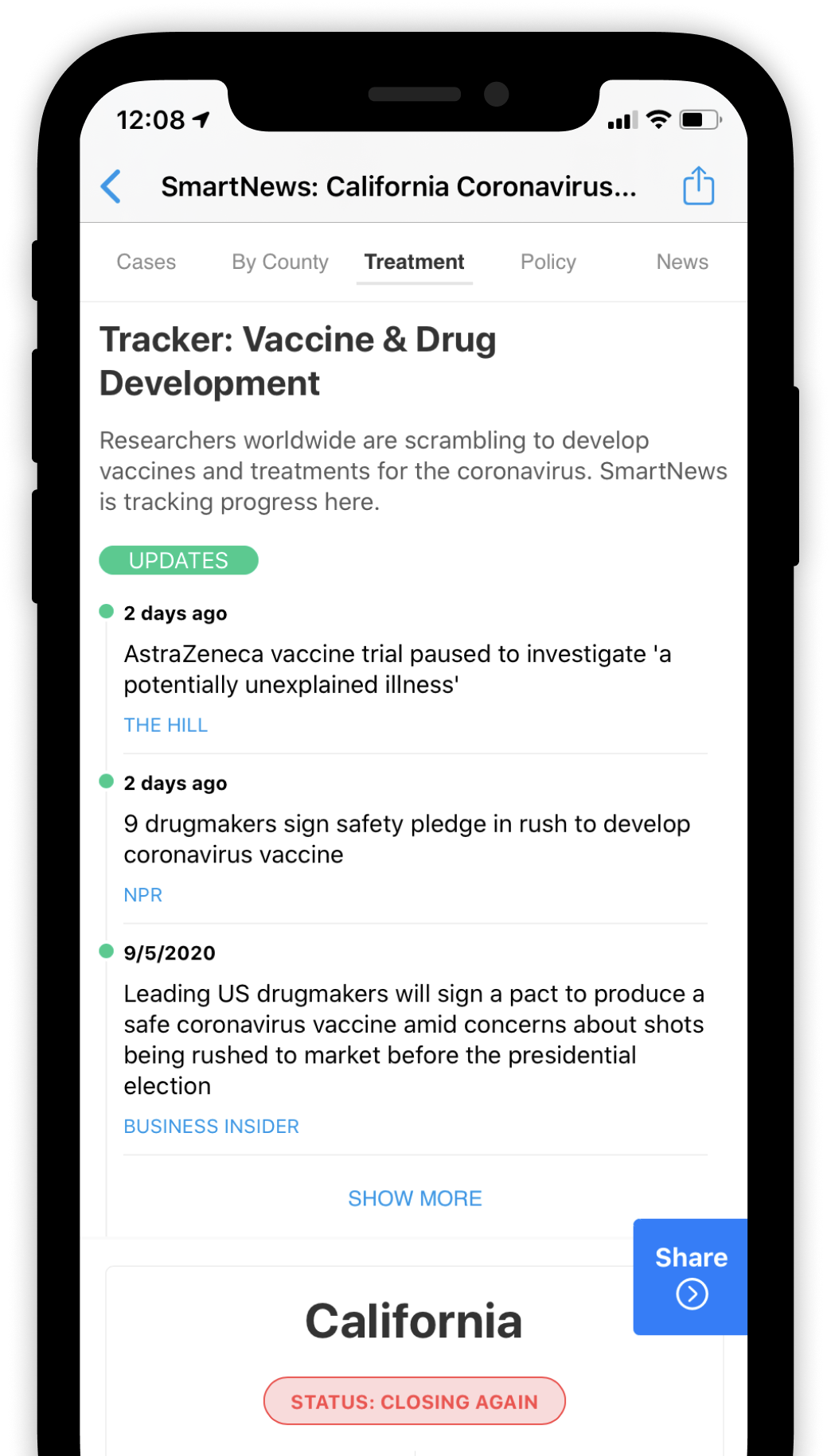The height and width of the screenshot is (1456, 831).
Task: Select the Treatment tab
Action: pos(414,262)
